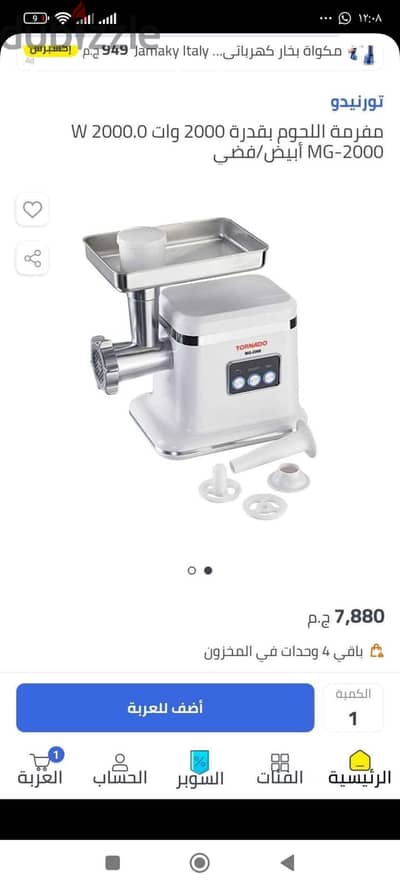
Task: Open the meat grinder product image
Action: tap(198, 368)
